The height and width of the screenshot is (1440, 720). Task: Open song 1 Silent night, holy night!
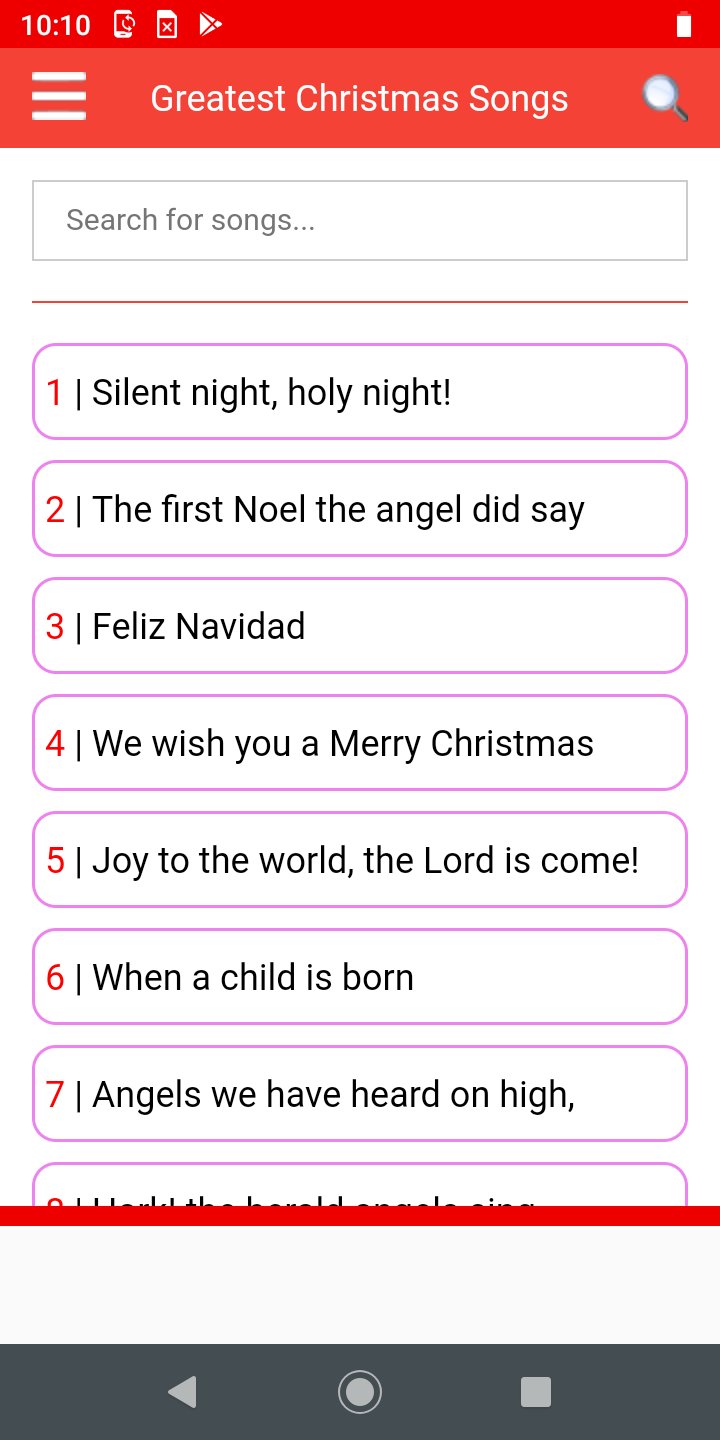(x=360, y=392)
